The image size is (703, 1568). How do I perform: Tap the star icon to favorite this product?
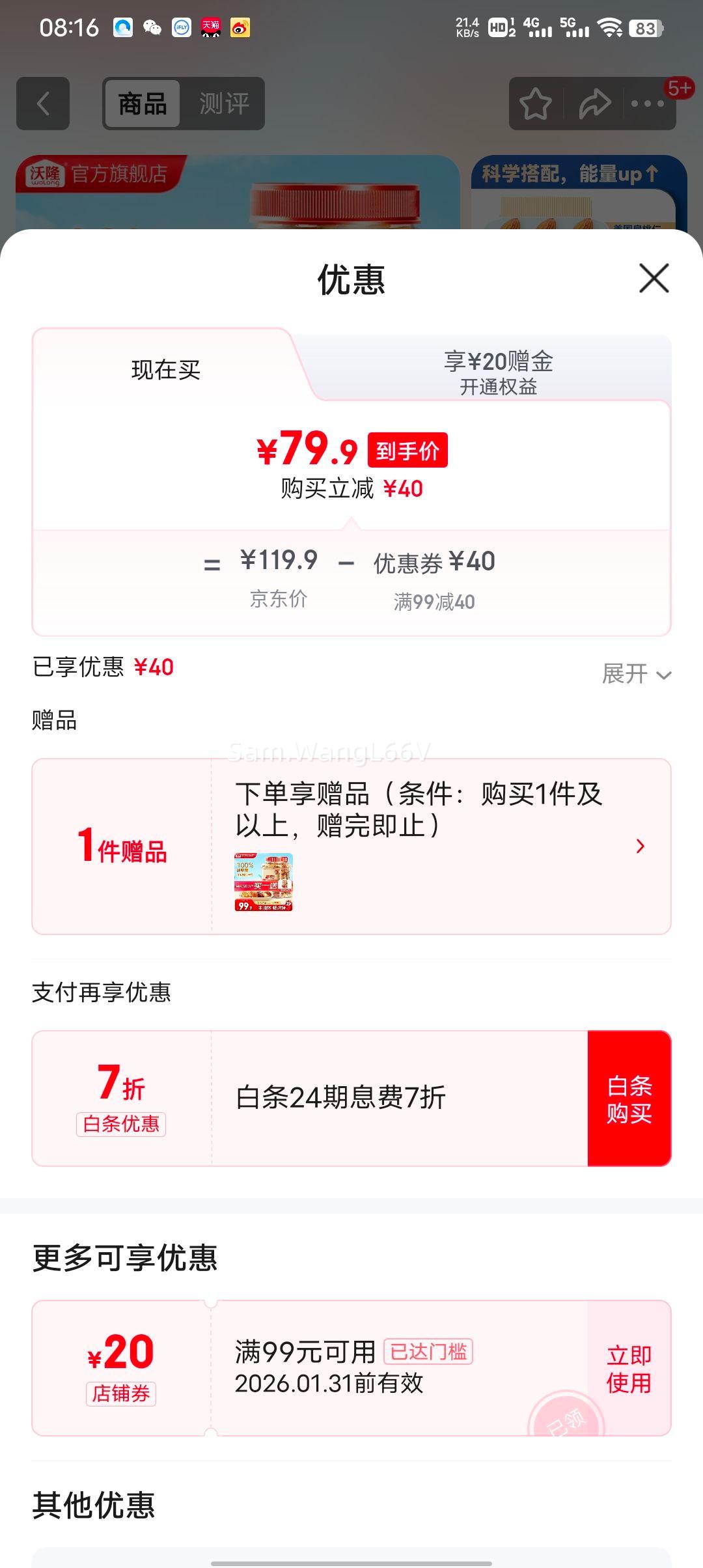click(x=535, y=103)
